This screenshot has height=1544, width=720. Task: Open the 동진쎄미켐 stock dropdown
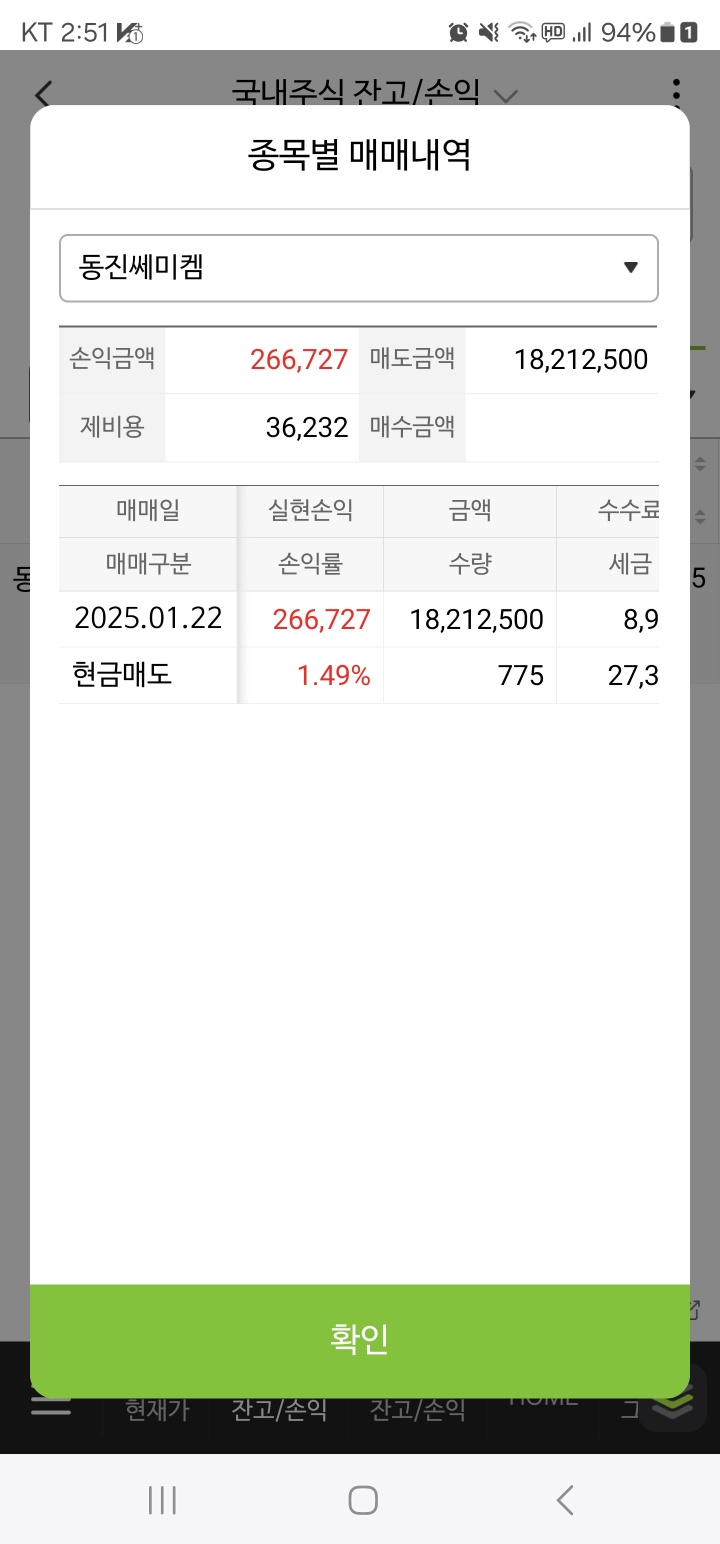point(358,268)
